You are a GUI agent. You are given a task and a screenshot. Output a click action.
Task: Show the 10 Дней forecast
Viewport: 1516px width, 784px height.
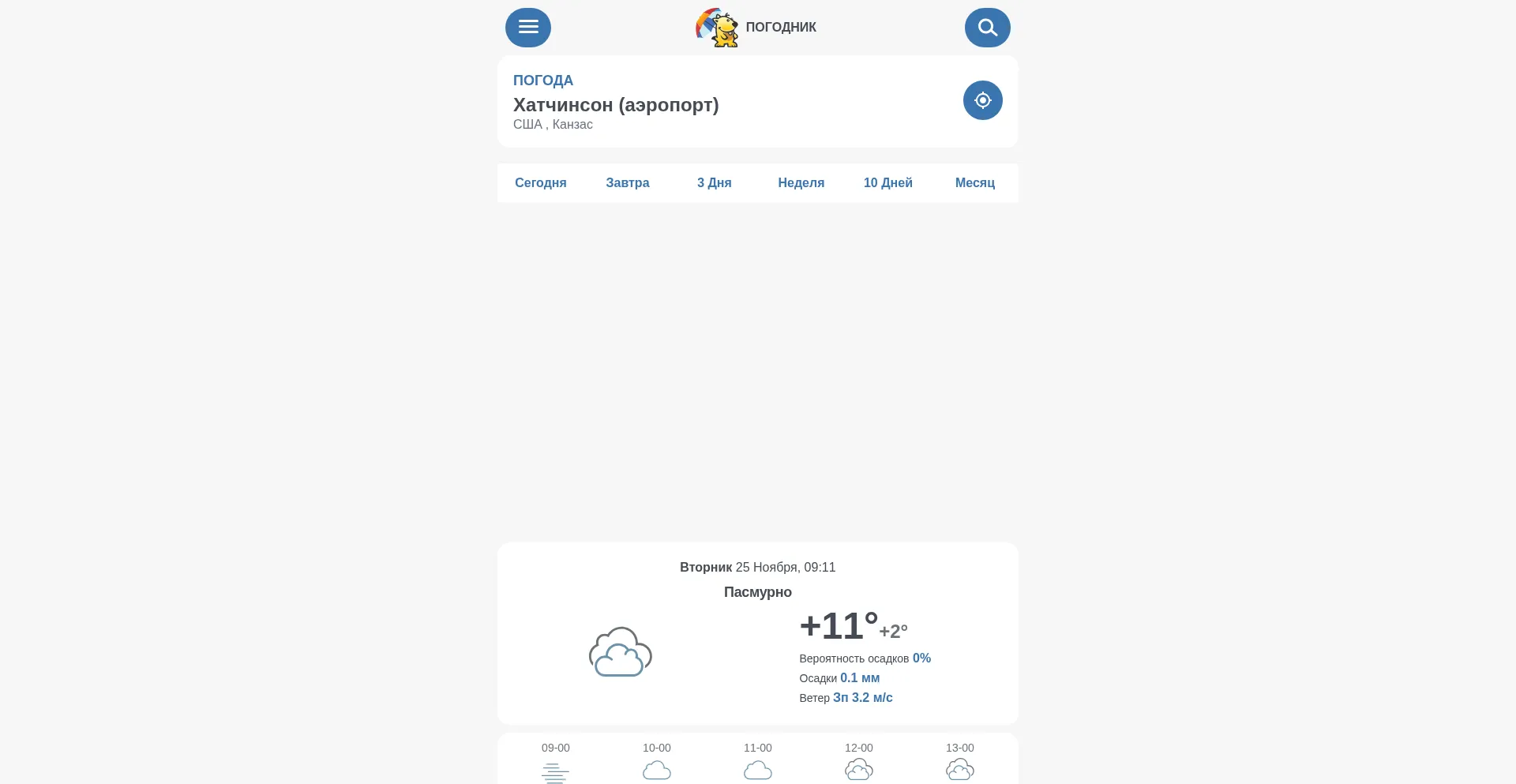point(887,182)
